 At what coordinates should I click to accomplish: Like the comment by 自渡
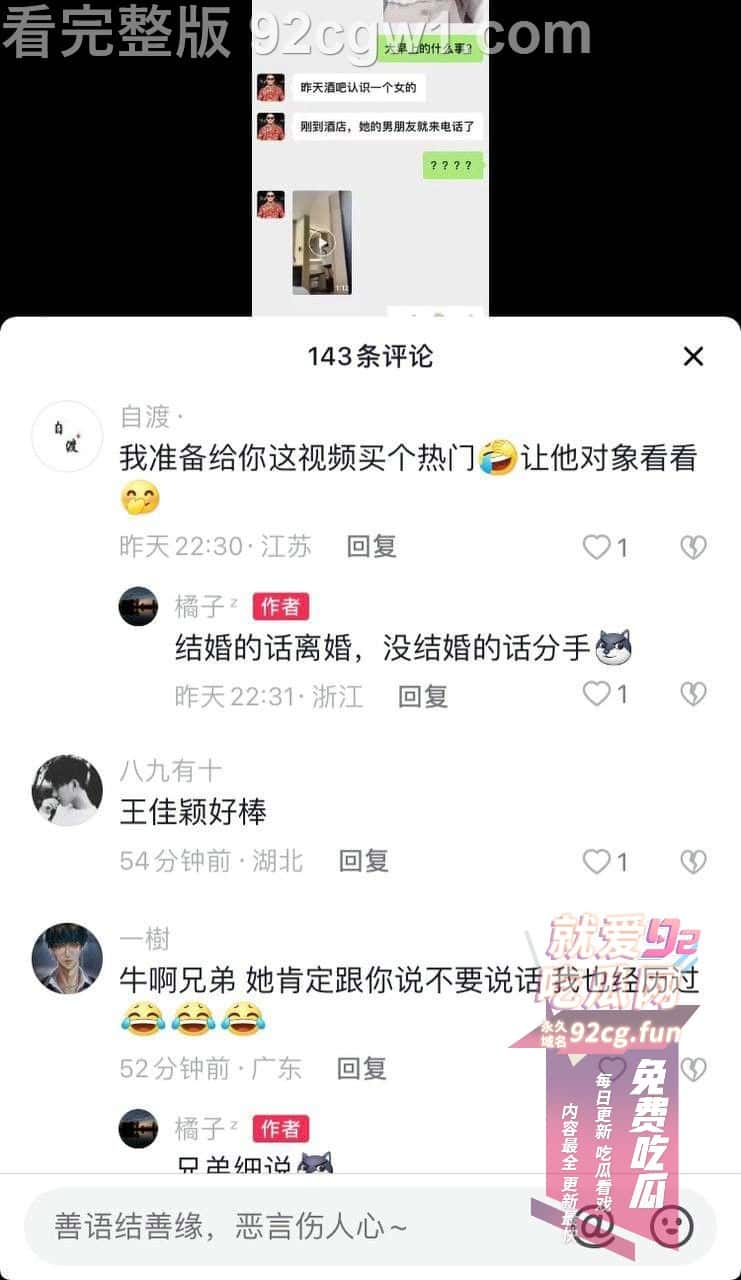pyautogui.click(x=598, y=546)
